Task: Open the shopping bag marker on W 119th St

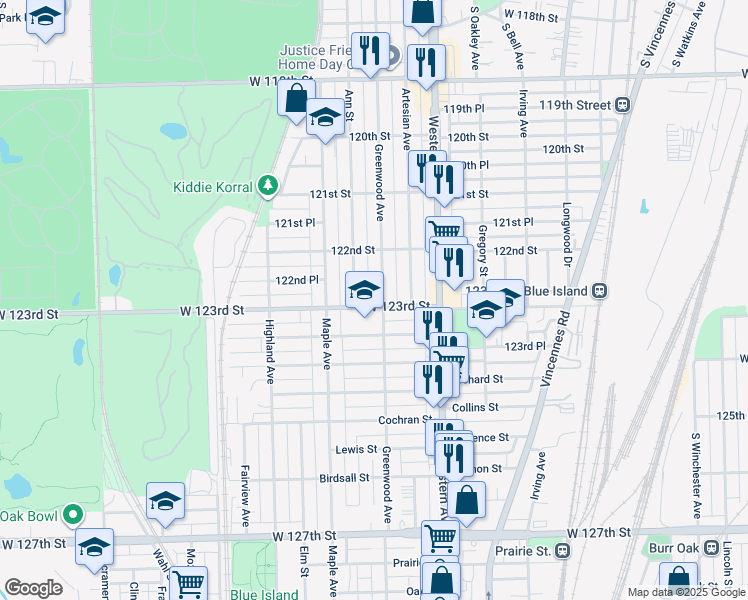Action: pos(296,101)
